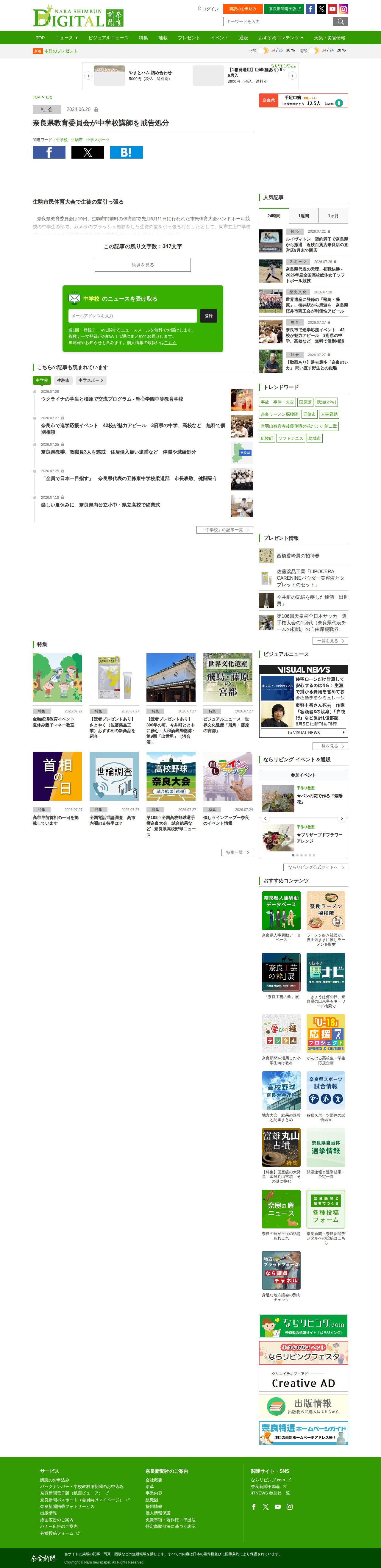381x1568 pixels.
Task: Open ならリビング公式サイトへ link
Action: pyautogui.click(x=315, y=867)
